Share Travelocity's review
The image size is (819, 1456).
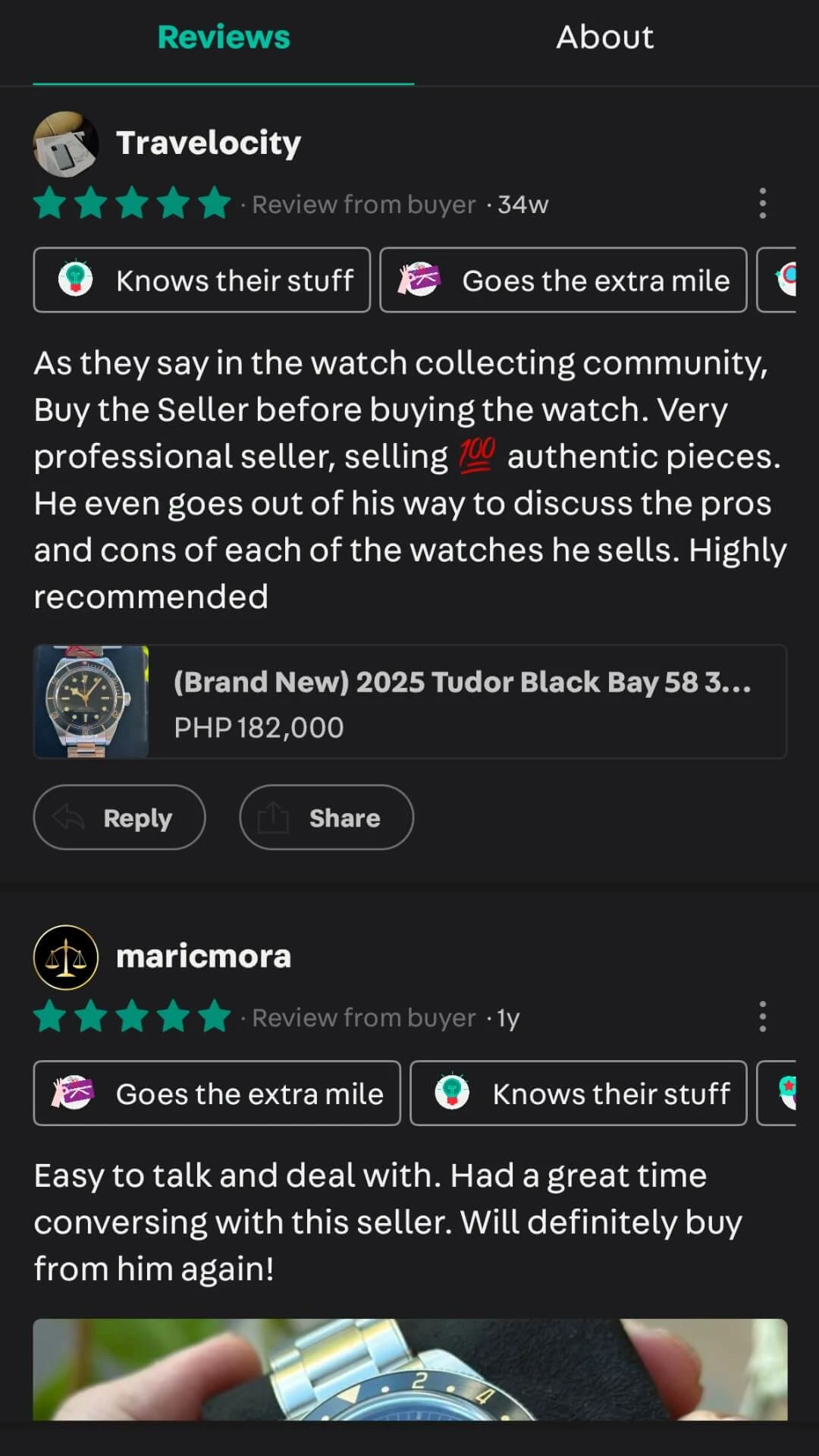327,817
